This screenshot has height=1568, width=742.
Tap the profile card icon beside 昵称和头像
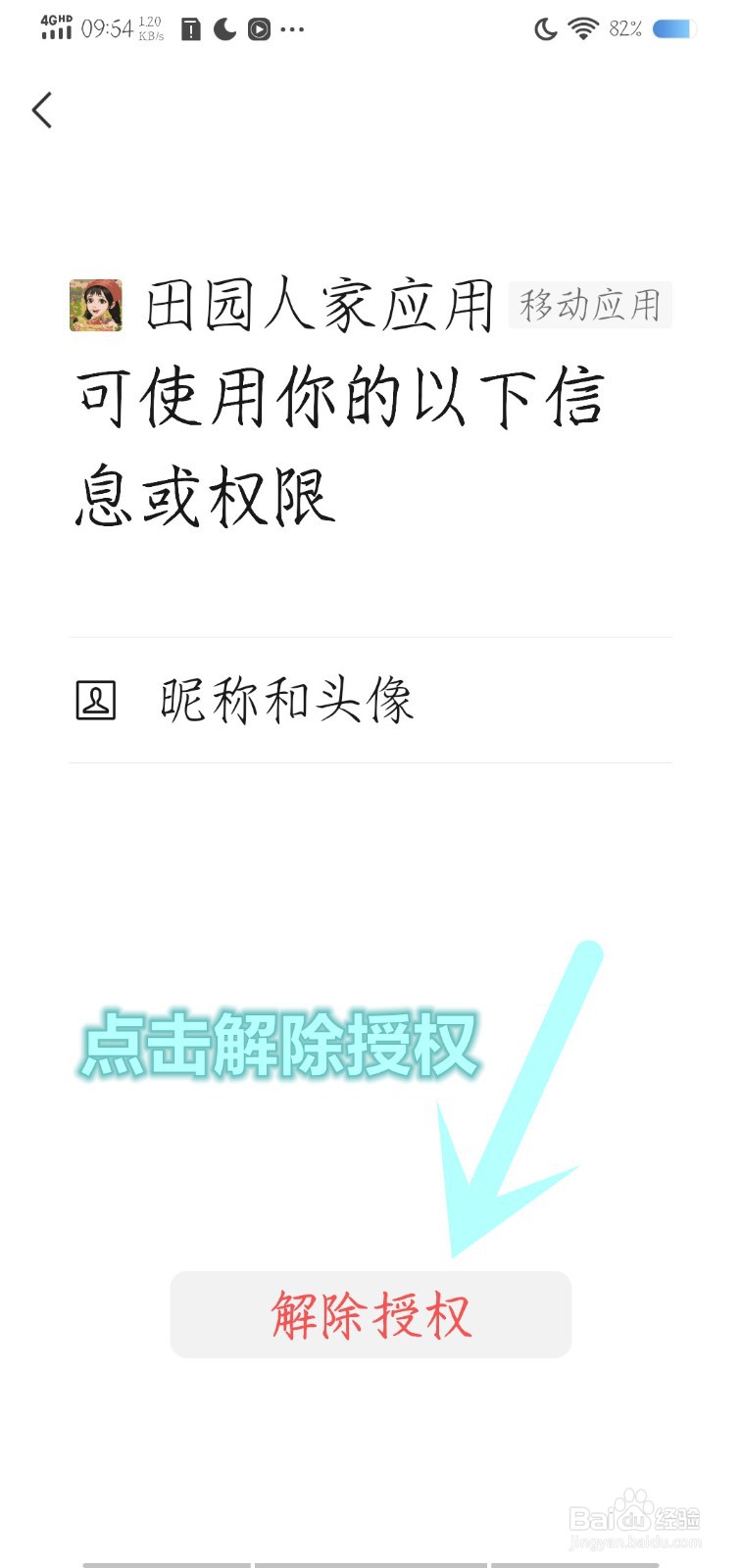point(96,698)
